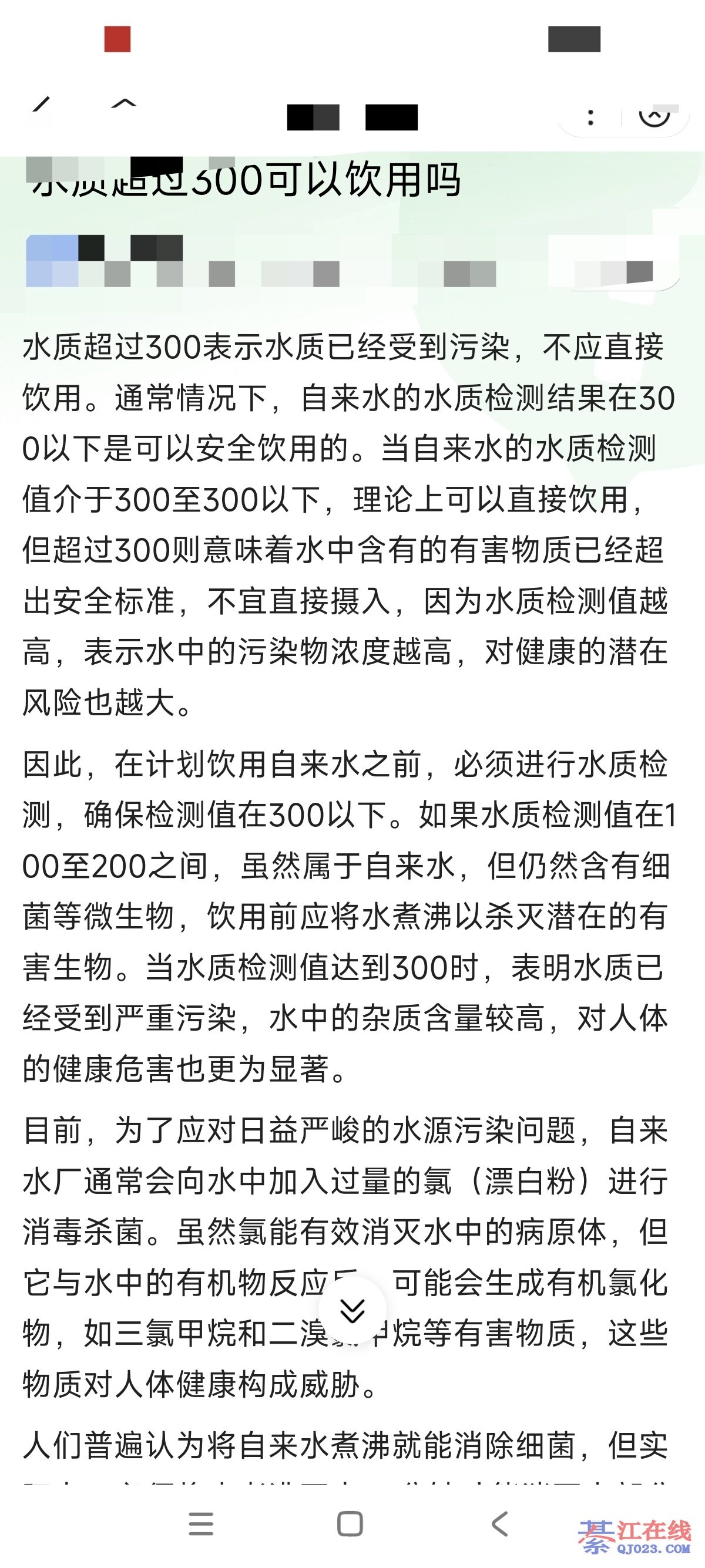Close the mini program via capsule circle button

click(x=654, y=116)
